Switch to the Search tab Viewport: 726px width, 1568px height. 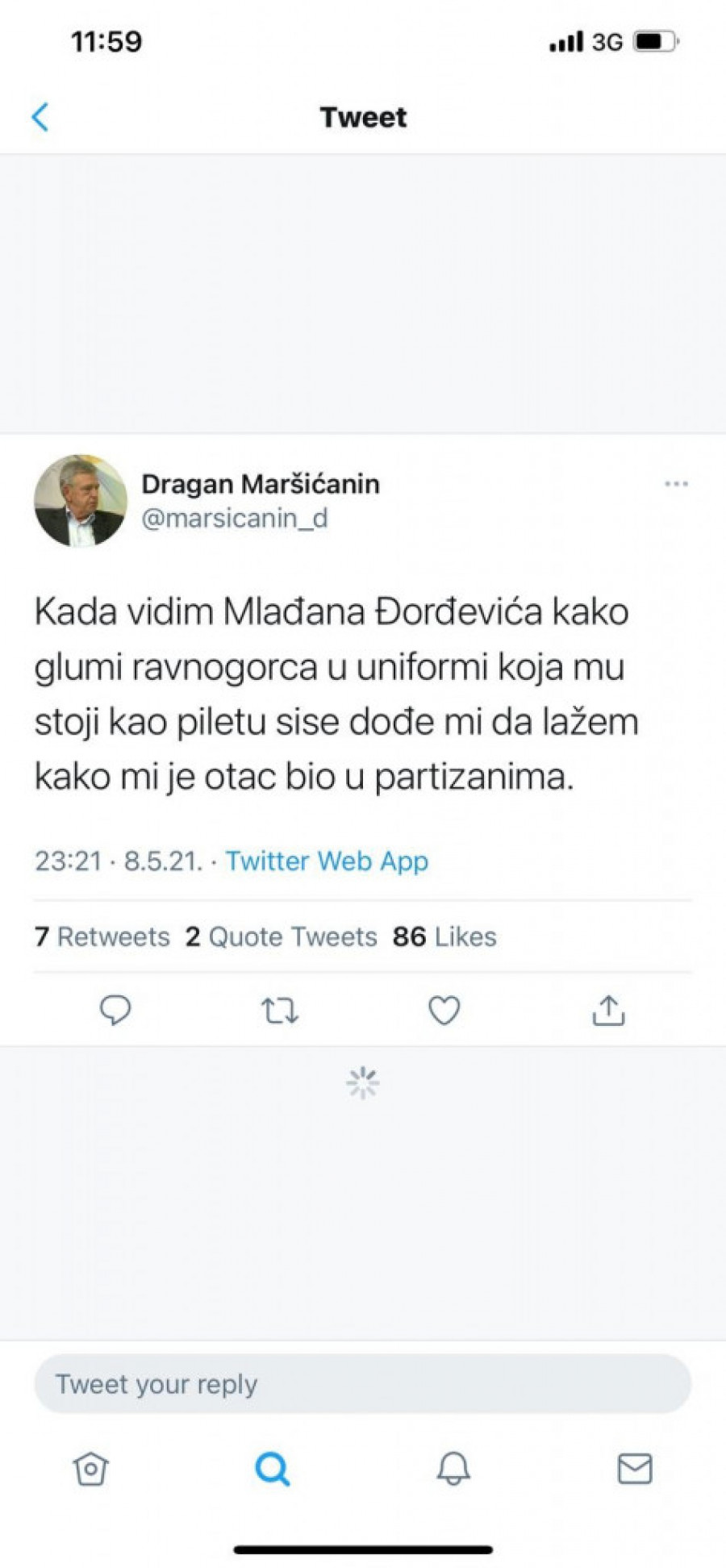[x=272, y=1468]
